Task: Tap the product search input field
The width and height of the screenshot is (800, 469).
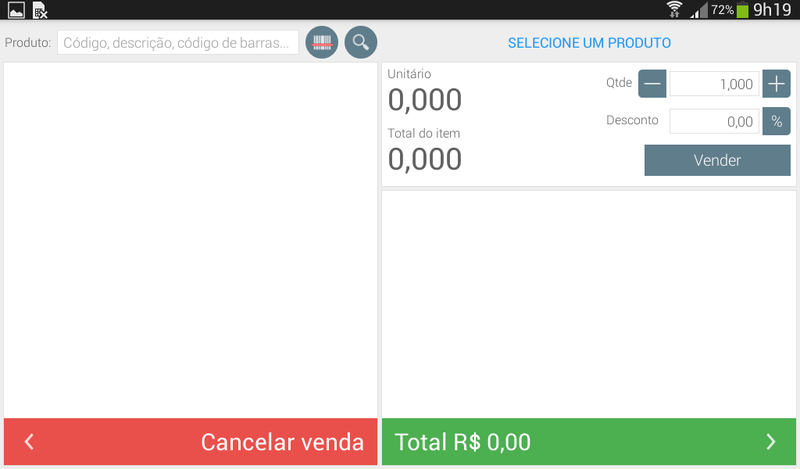Action: pos(178,43)
